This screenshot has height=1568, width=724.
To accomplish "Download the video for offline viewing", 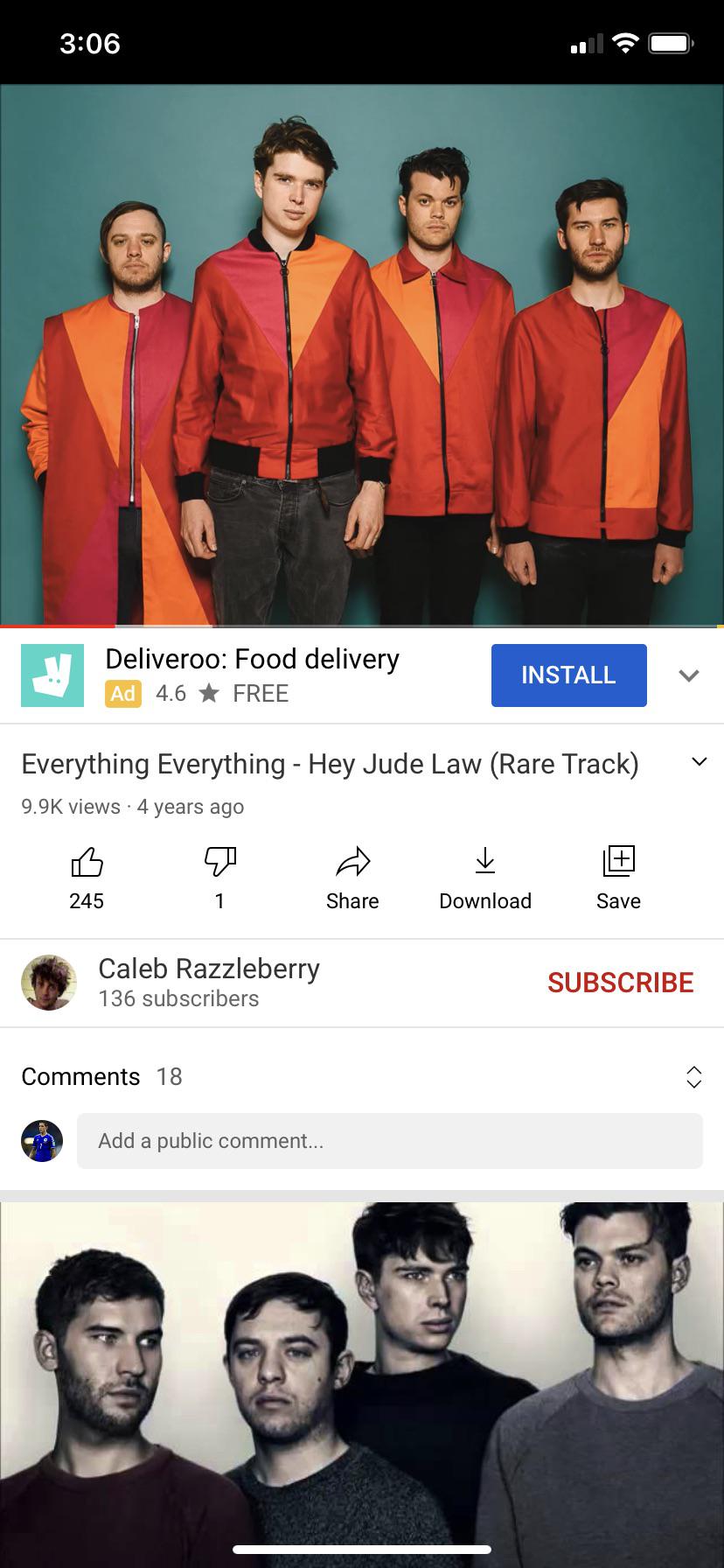I will pos(485,878).
